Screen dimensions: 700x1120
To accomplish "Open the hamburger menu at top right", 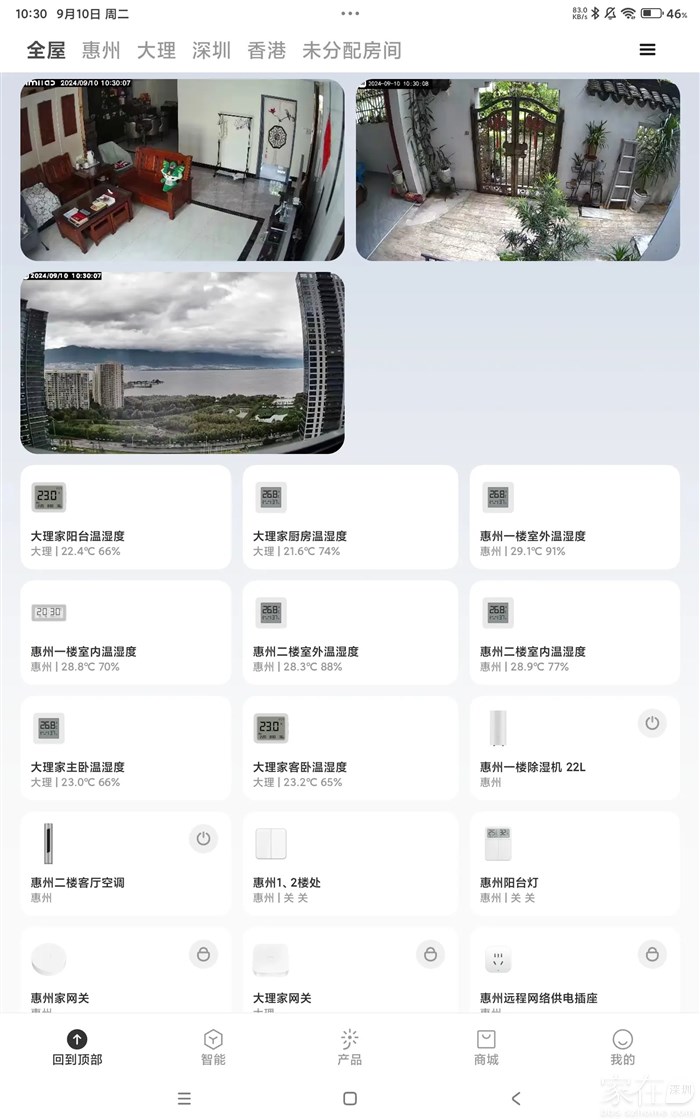I will point(647,50).
